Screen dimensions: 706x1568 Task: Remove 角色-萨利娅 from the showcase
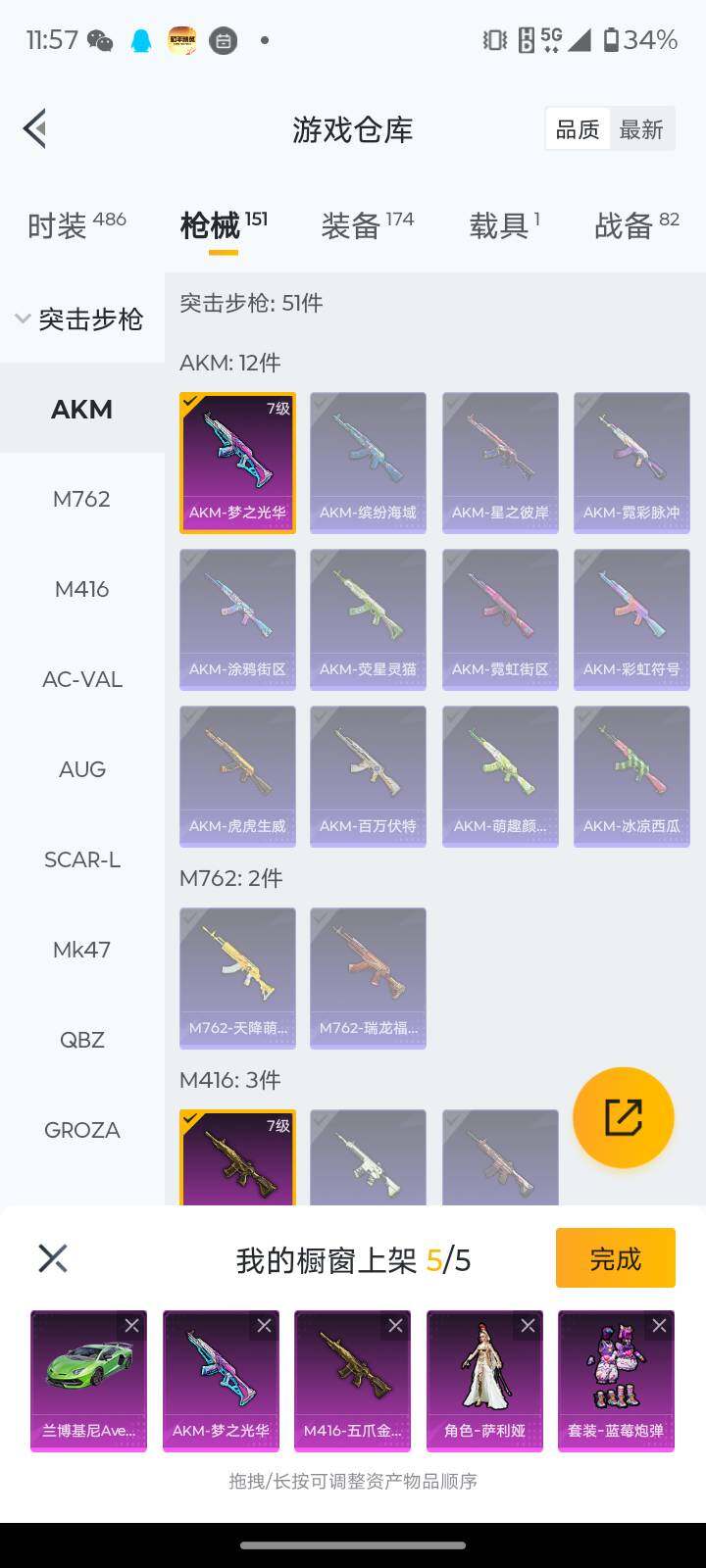(528, 1326)
